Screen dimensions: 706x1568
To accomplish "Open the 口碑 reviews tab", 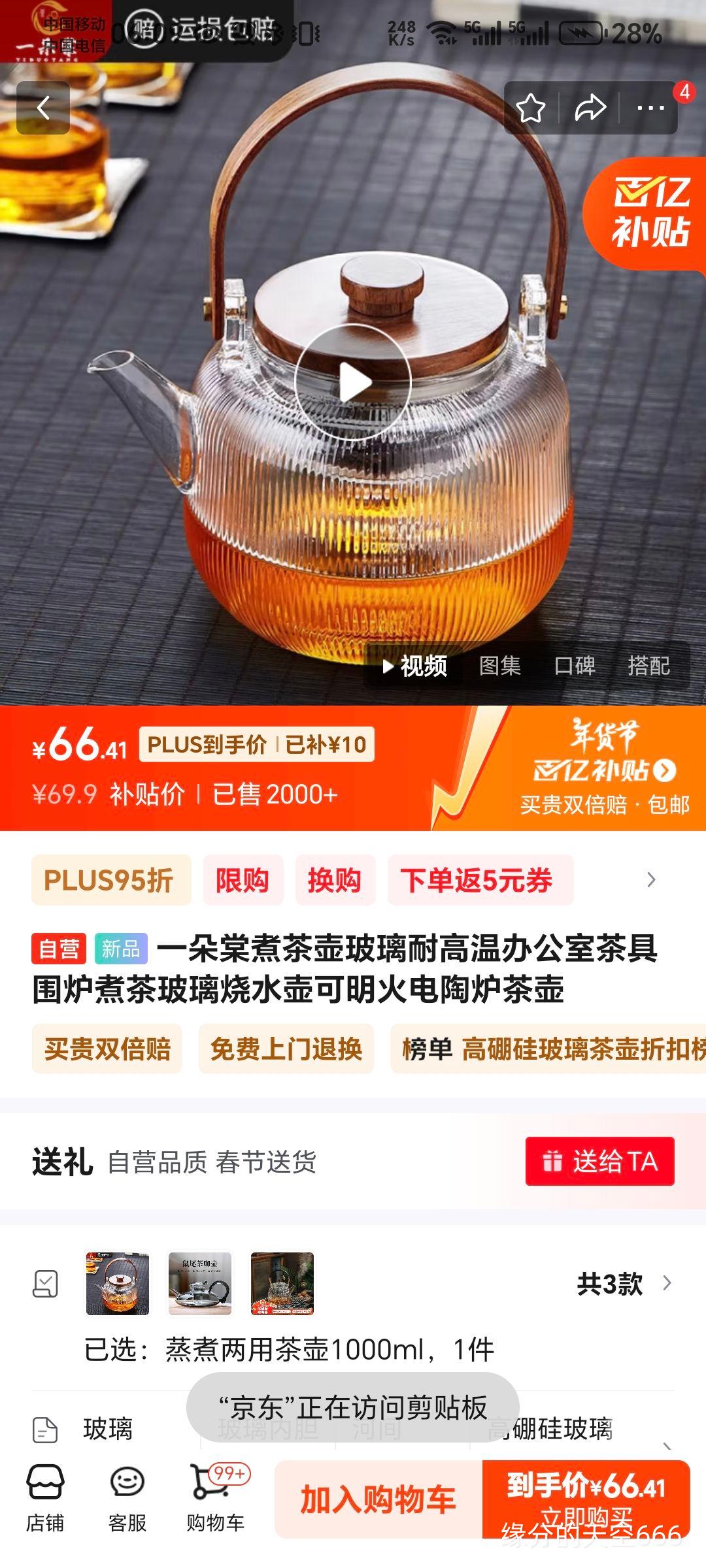I will pos(575,666).
